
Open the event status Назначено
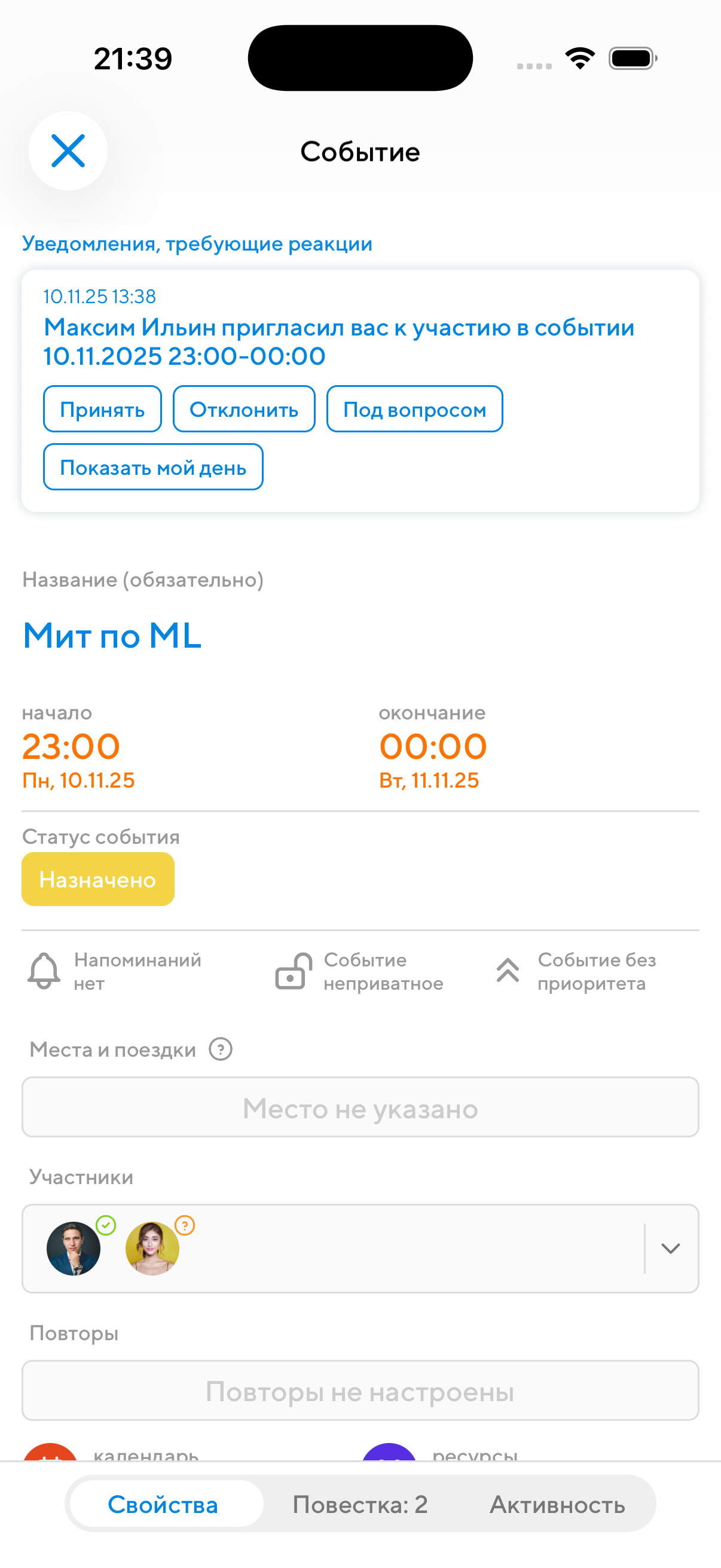click(98, 879)
